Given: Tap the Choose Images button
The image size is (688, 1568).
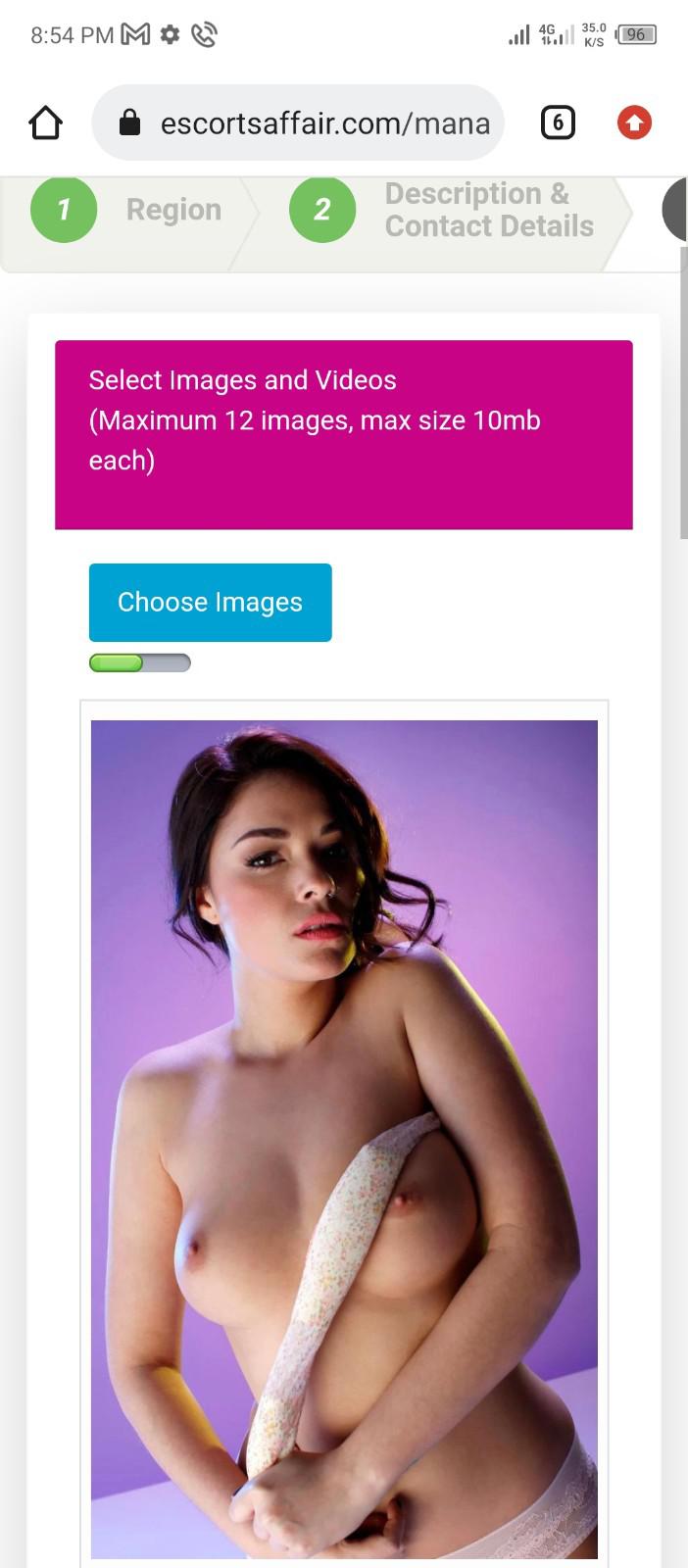Looking at the screenshot, I should tap(210, 602).
